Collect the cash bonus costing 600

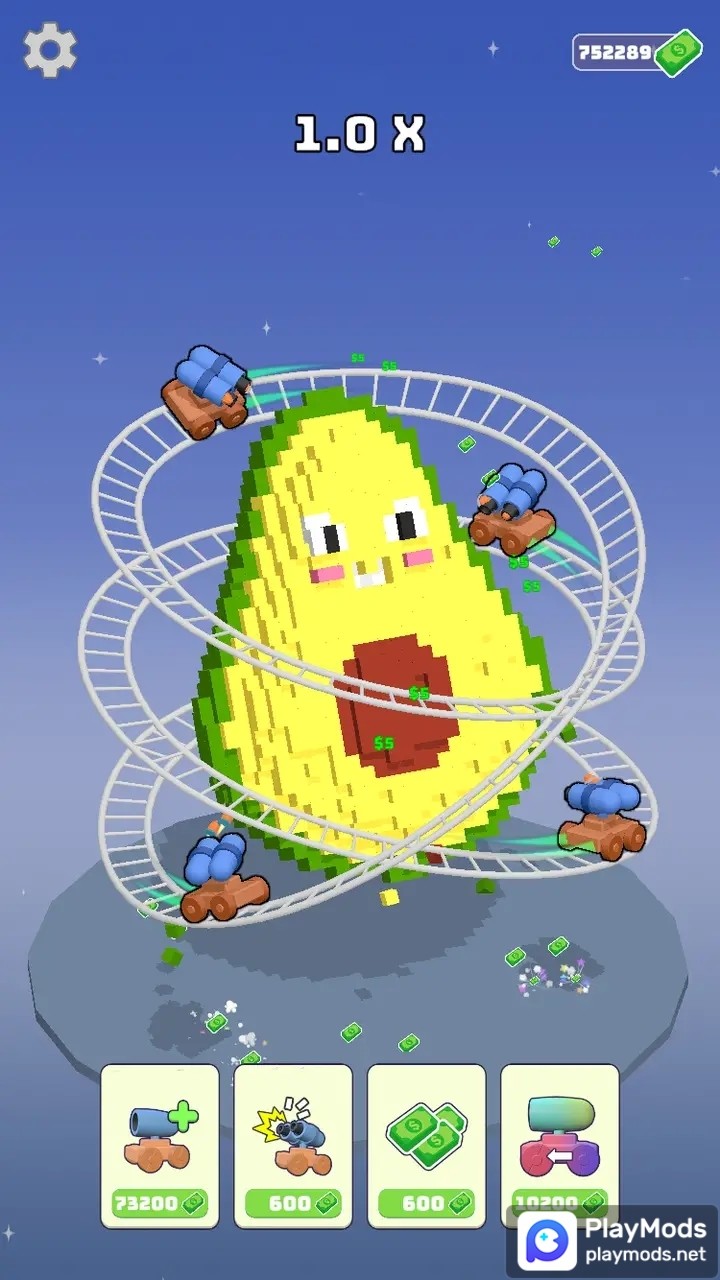[427, 1145]
